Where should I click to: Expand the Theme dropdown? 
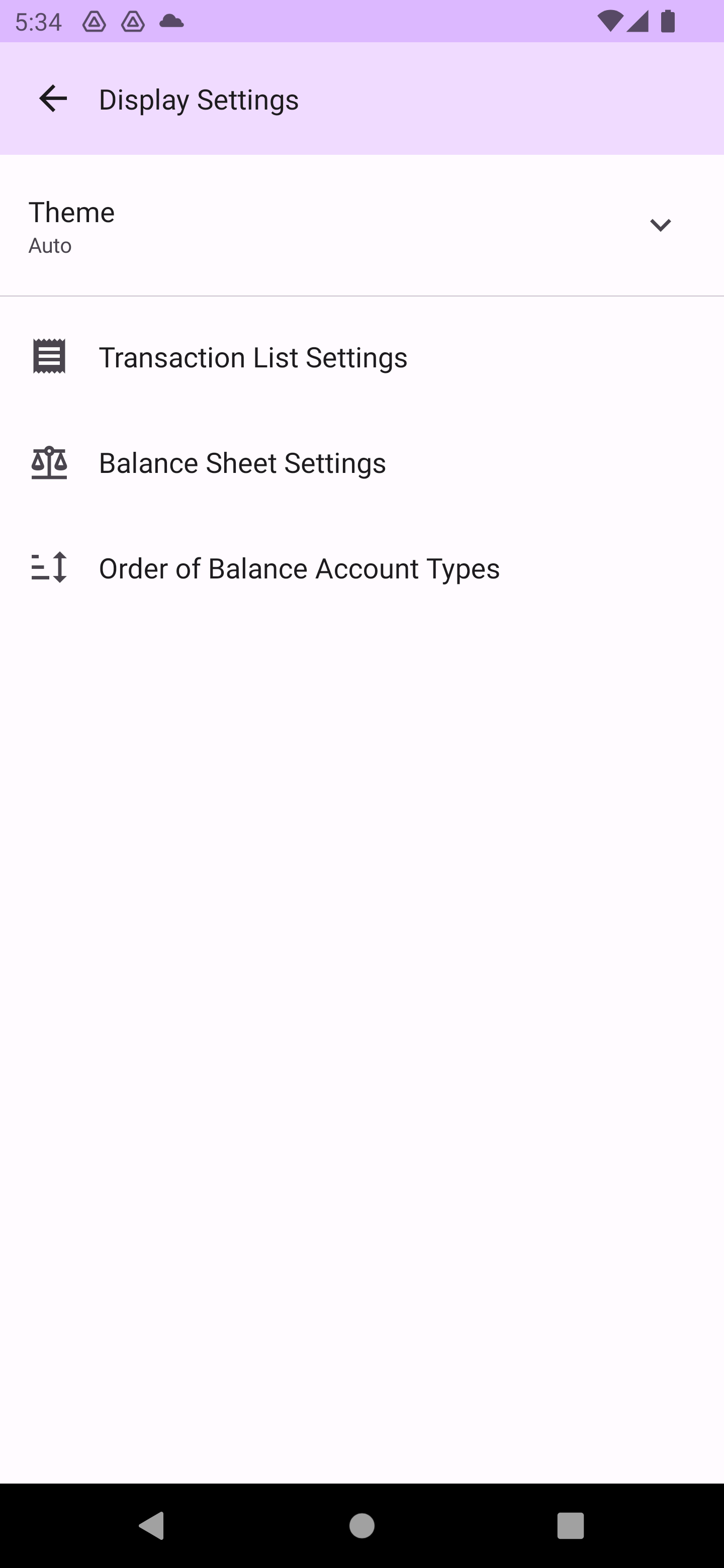pos(660,226)
